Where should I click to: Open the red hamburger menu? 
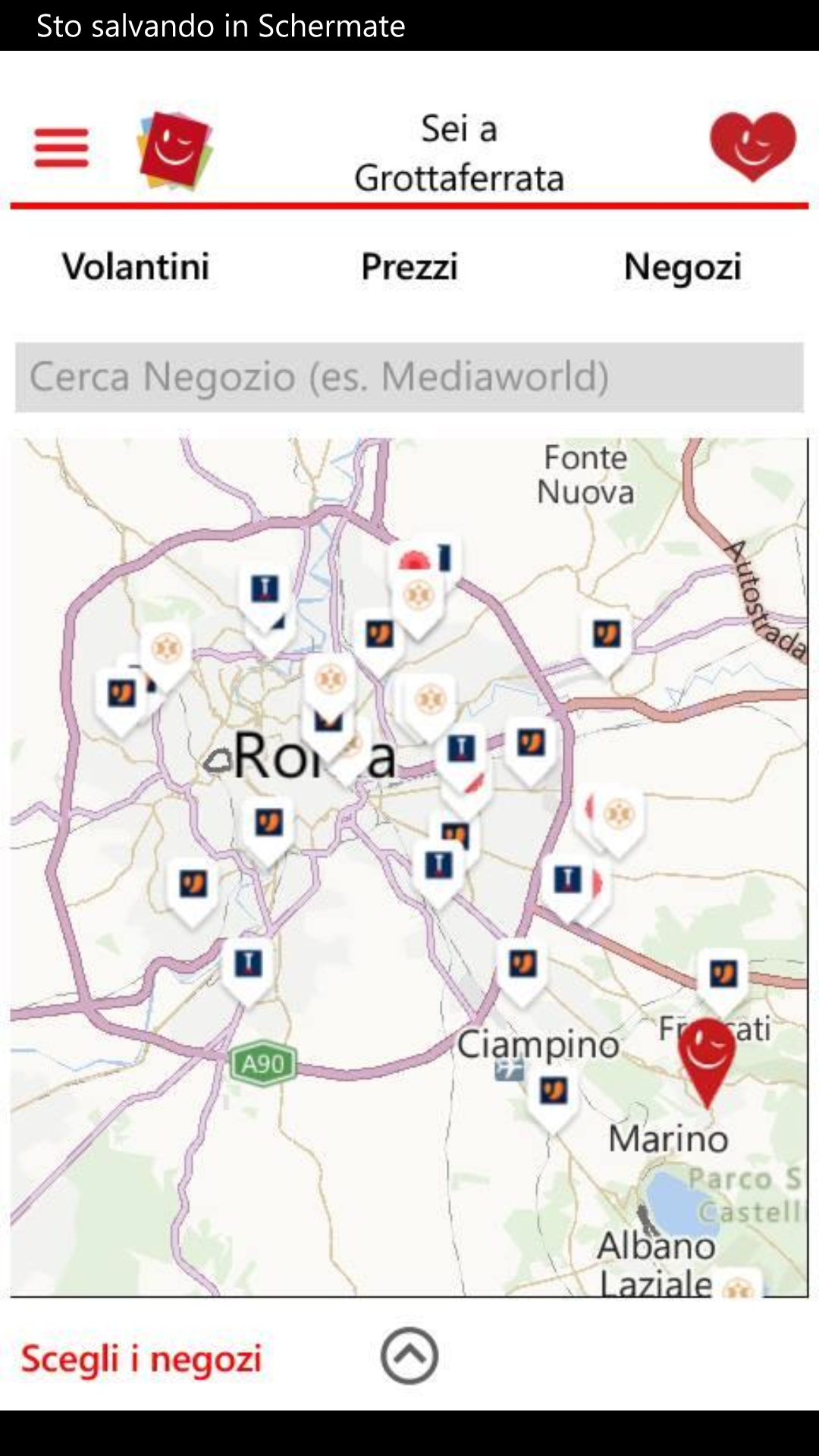click(61, 147)
